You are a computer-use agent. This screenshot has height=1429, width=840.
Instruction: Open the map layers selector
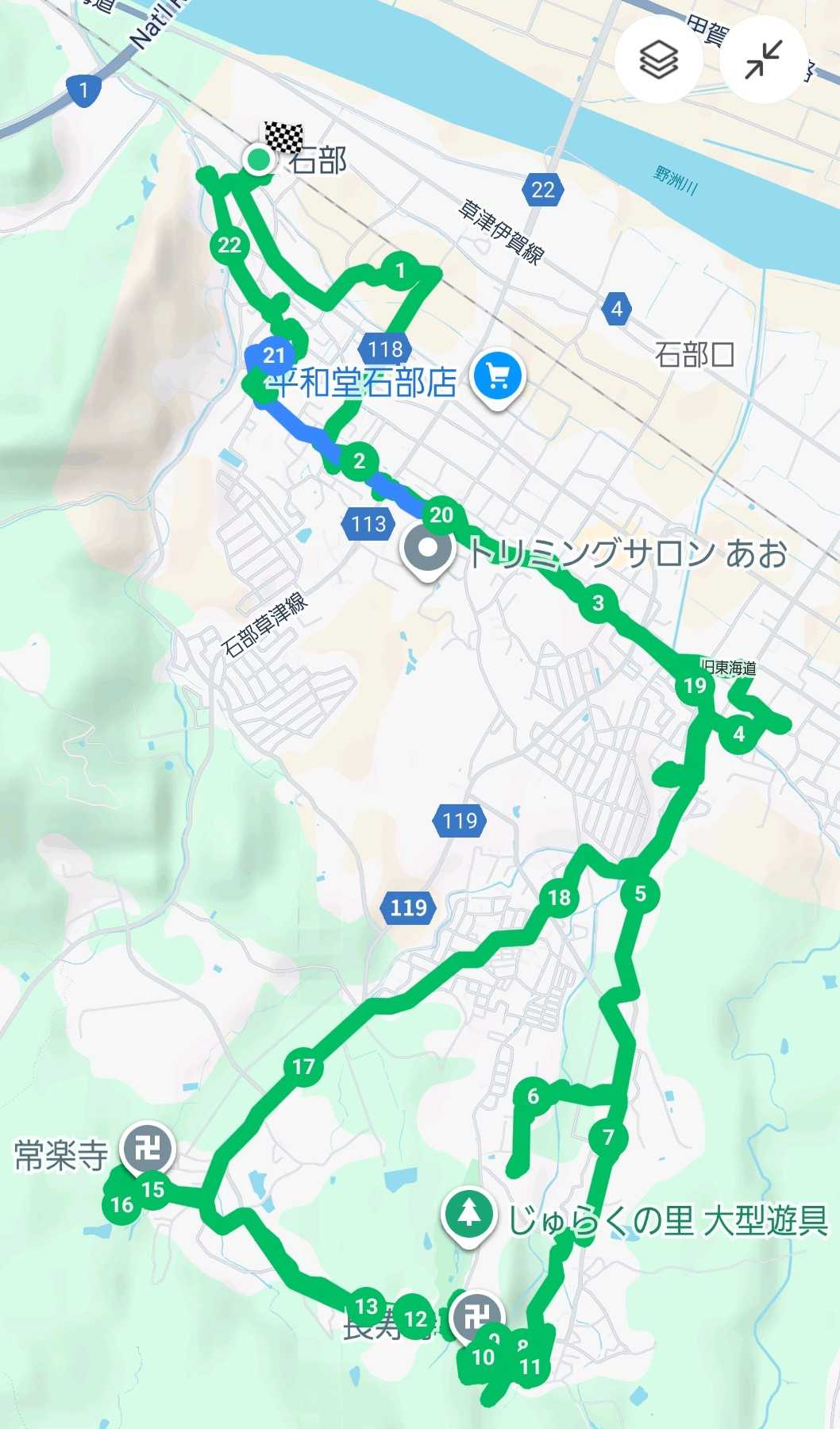658,60
